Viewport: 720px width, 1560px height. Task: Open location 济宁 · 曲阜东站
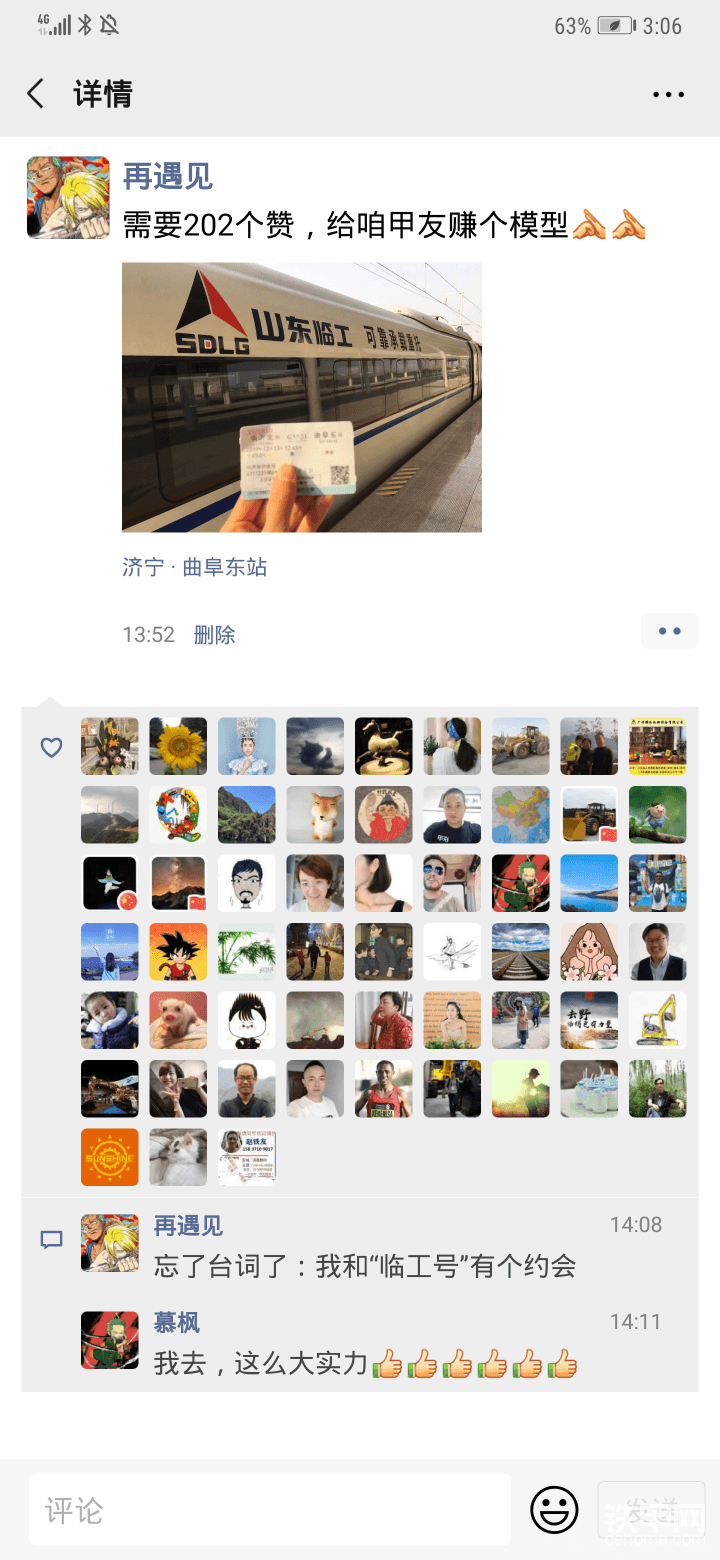point(194,567)
